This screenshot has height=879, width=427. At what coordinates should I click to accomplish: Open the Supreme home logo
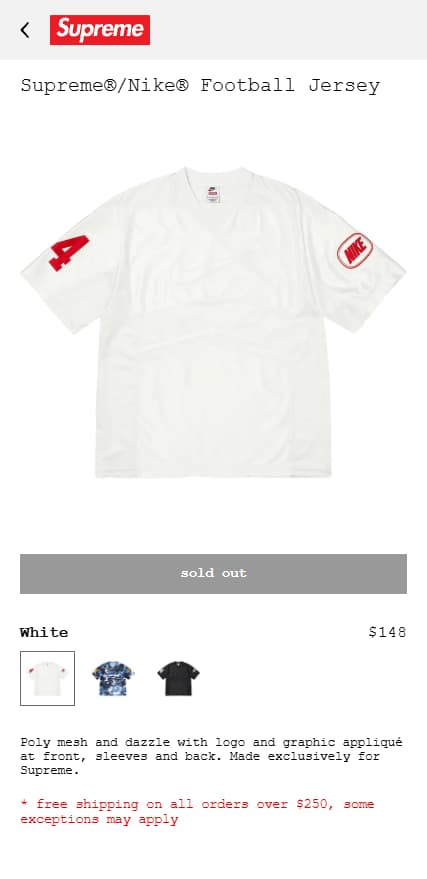[100, 30]
